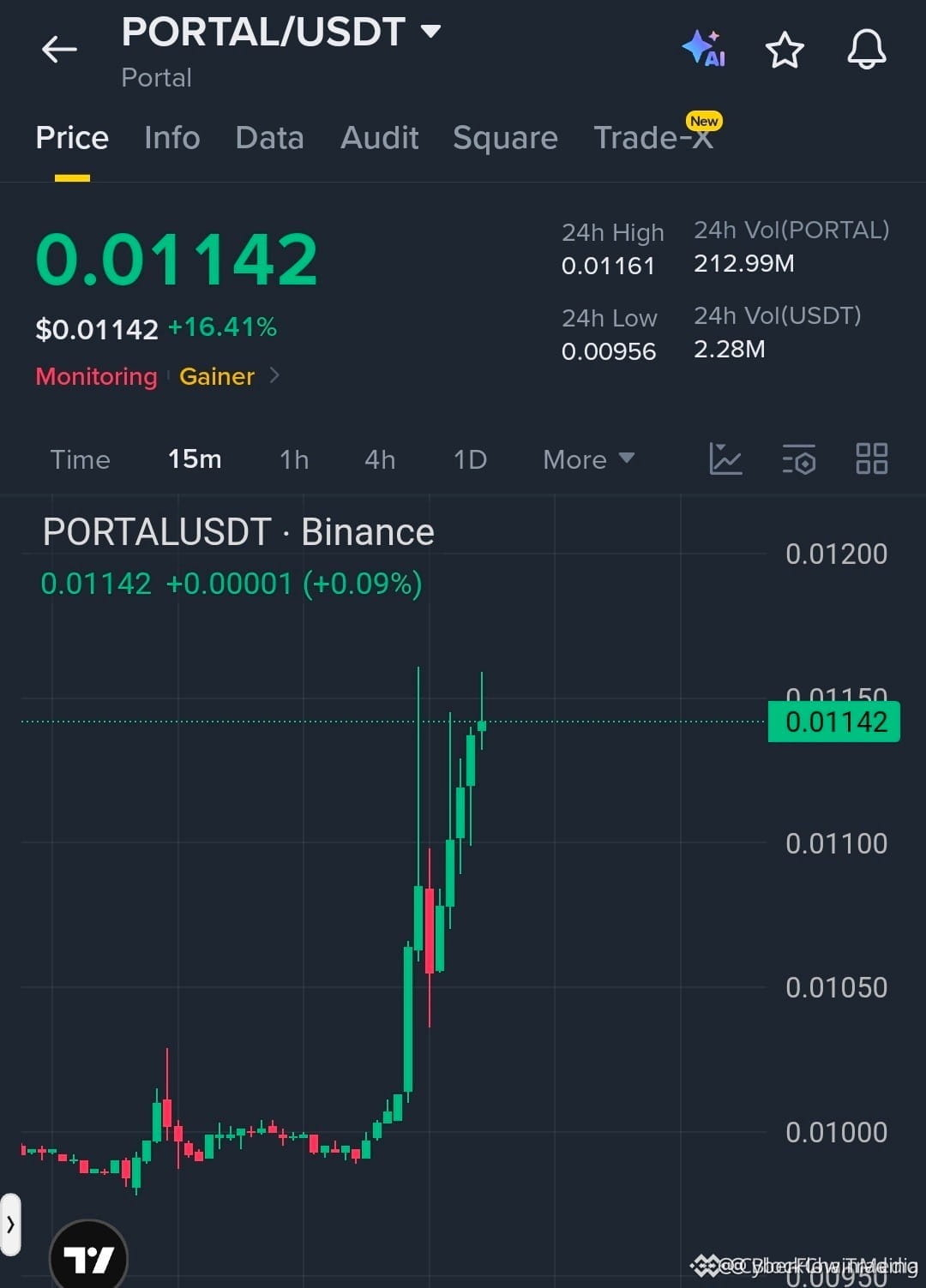Add PORTAL to favorites with the star
The image size is (926, 1288).
(x=785, y=50)
